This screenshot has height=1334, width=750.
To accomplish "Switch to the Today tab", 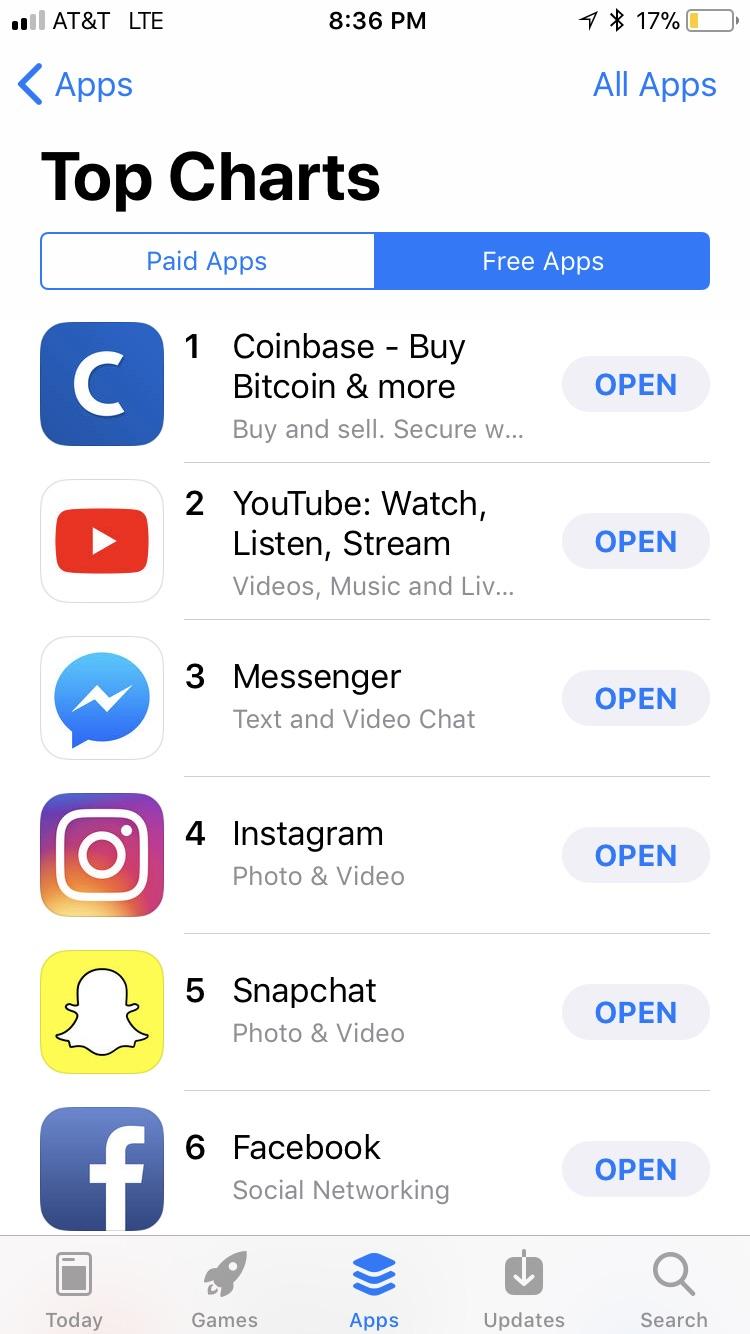I will tap(74, 1289).
